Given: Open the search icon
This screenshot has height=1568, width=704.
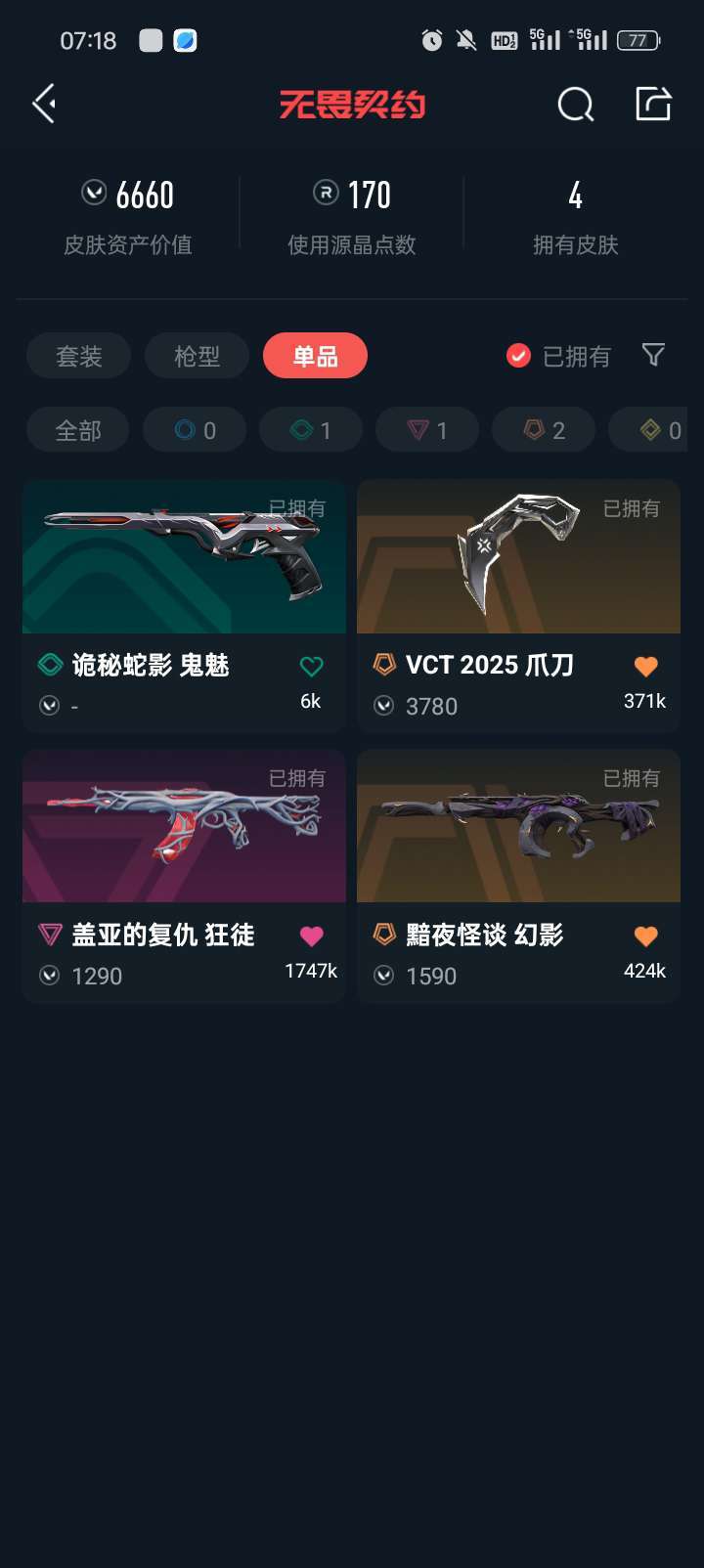Looking at the screenshot, I should click(x=575, y=104).
